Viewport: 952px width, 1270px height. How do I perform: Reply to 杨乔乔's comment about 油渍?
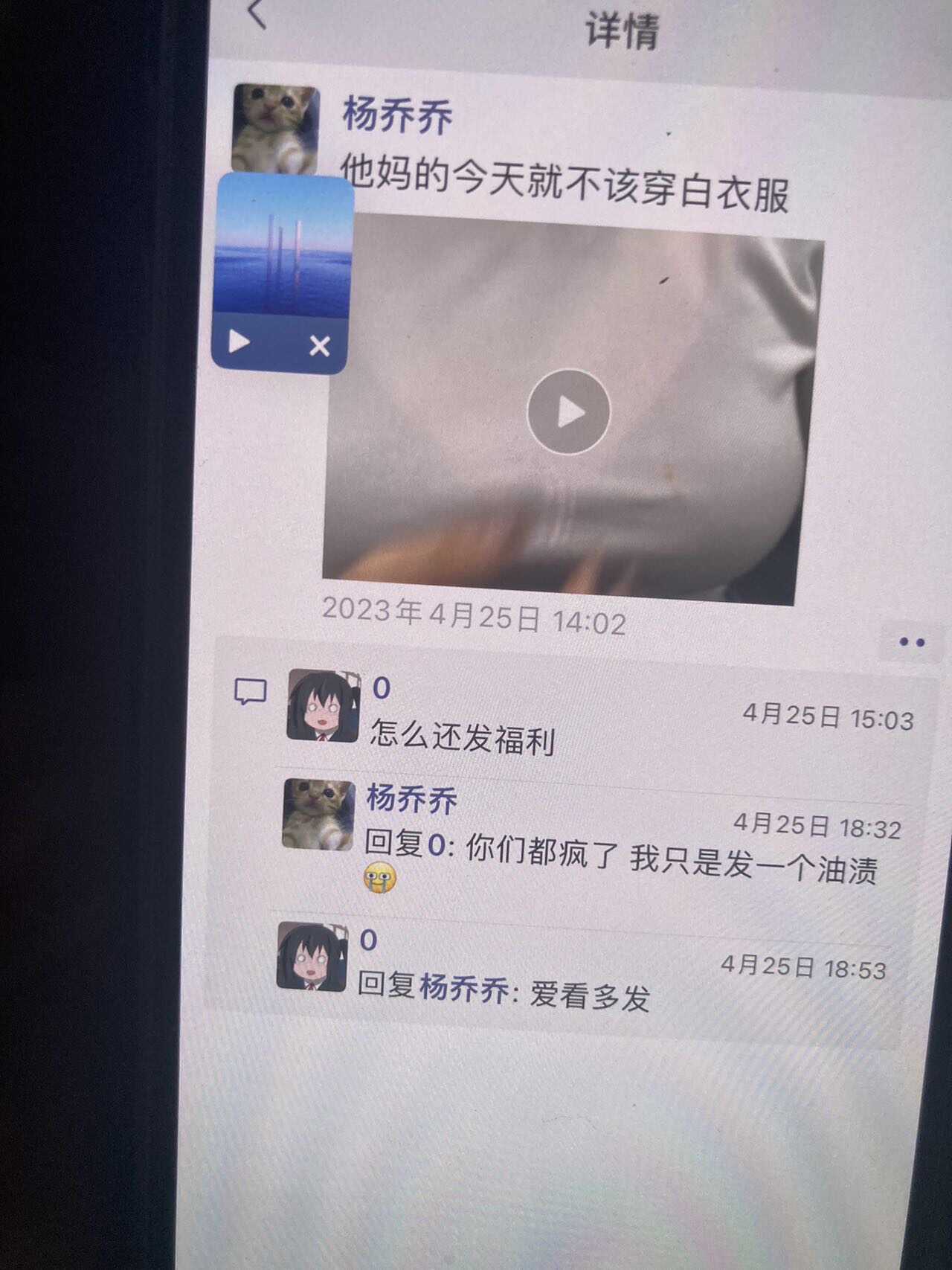click(x=619, y=858)
